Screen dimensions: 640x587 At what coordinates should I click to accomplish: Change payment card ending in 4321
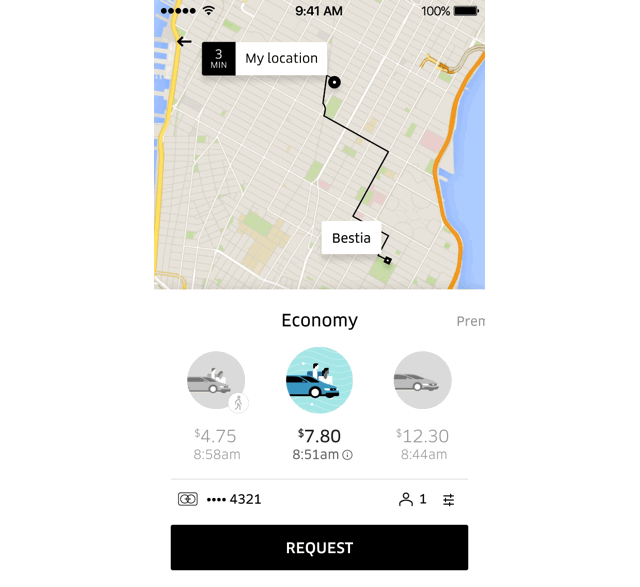[220, 499]
